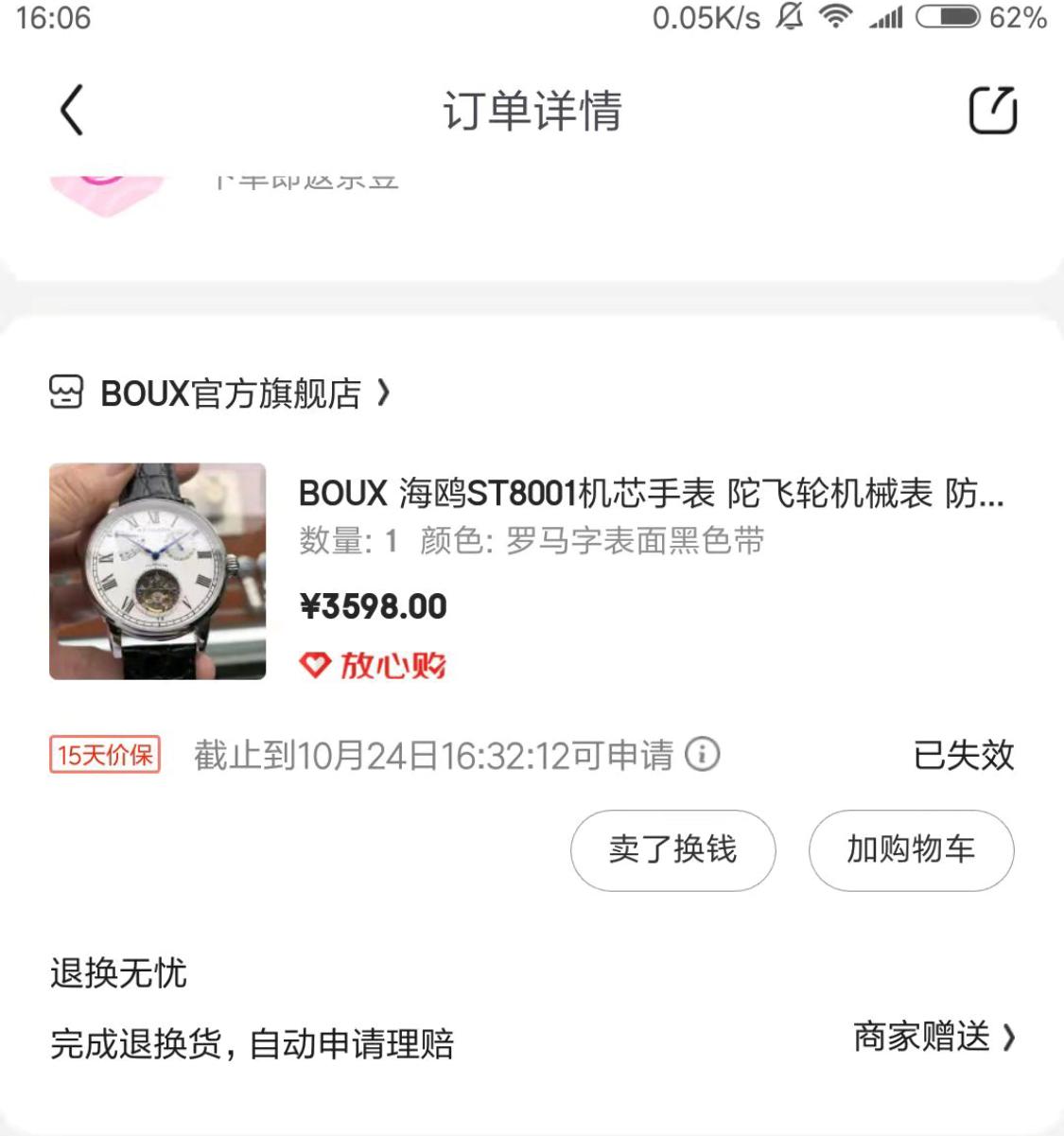Tap the 放心购 heart badge icon

317,665
